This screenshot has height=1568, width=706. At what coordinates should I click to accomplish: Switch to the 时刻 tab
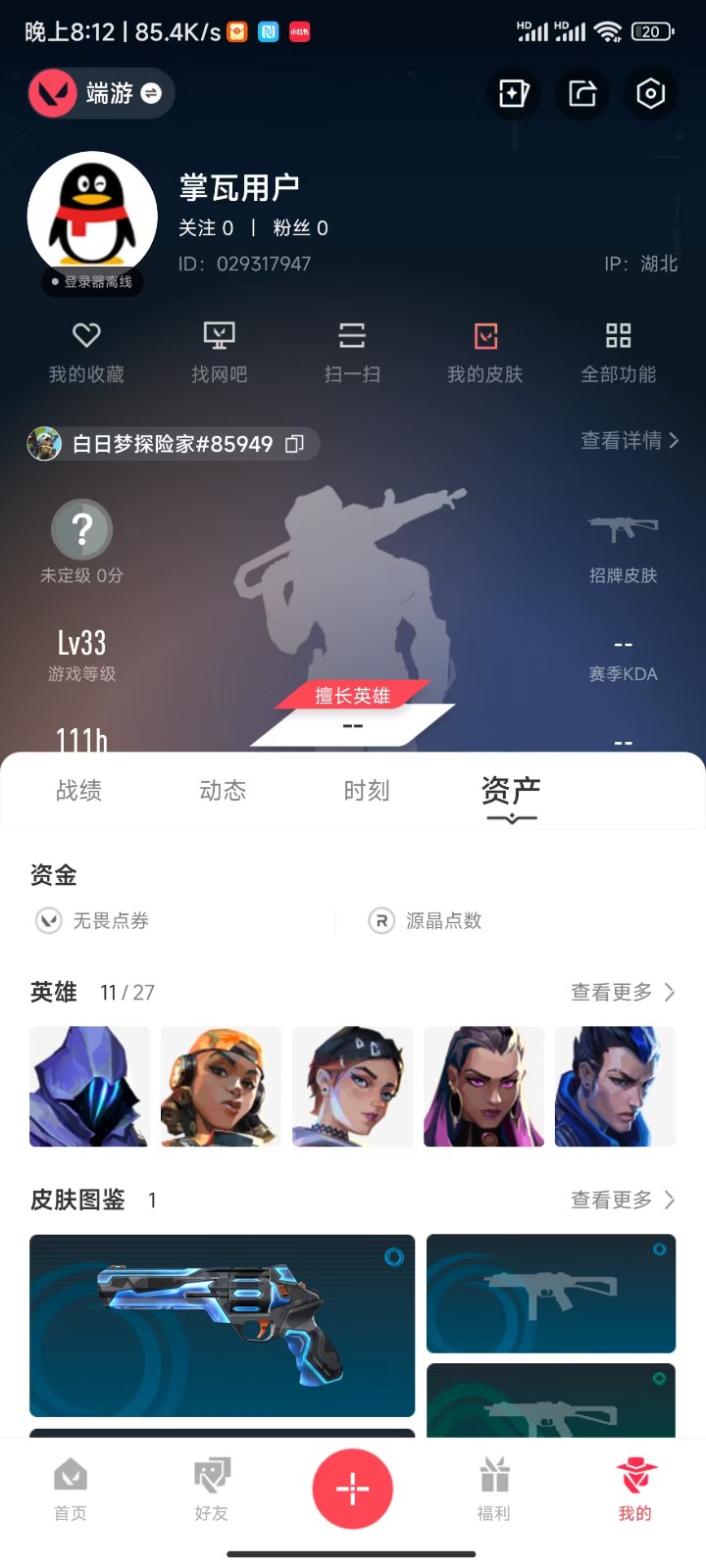tap(367, 791)
